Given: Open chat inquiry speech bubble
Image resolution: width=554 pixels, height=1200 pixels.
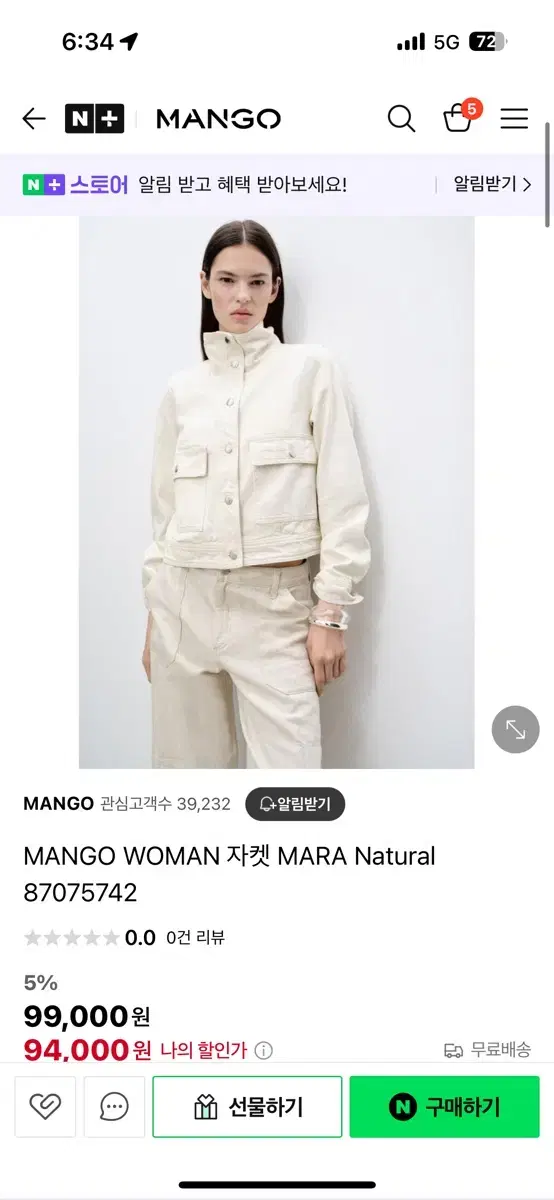Looking at the screenshot, I should click(114, 1107).
